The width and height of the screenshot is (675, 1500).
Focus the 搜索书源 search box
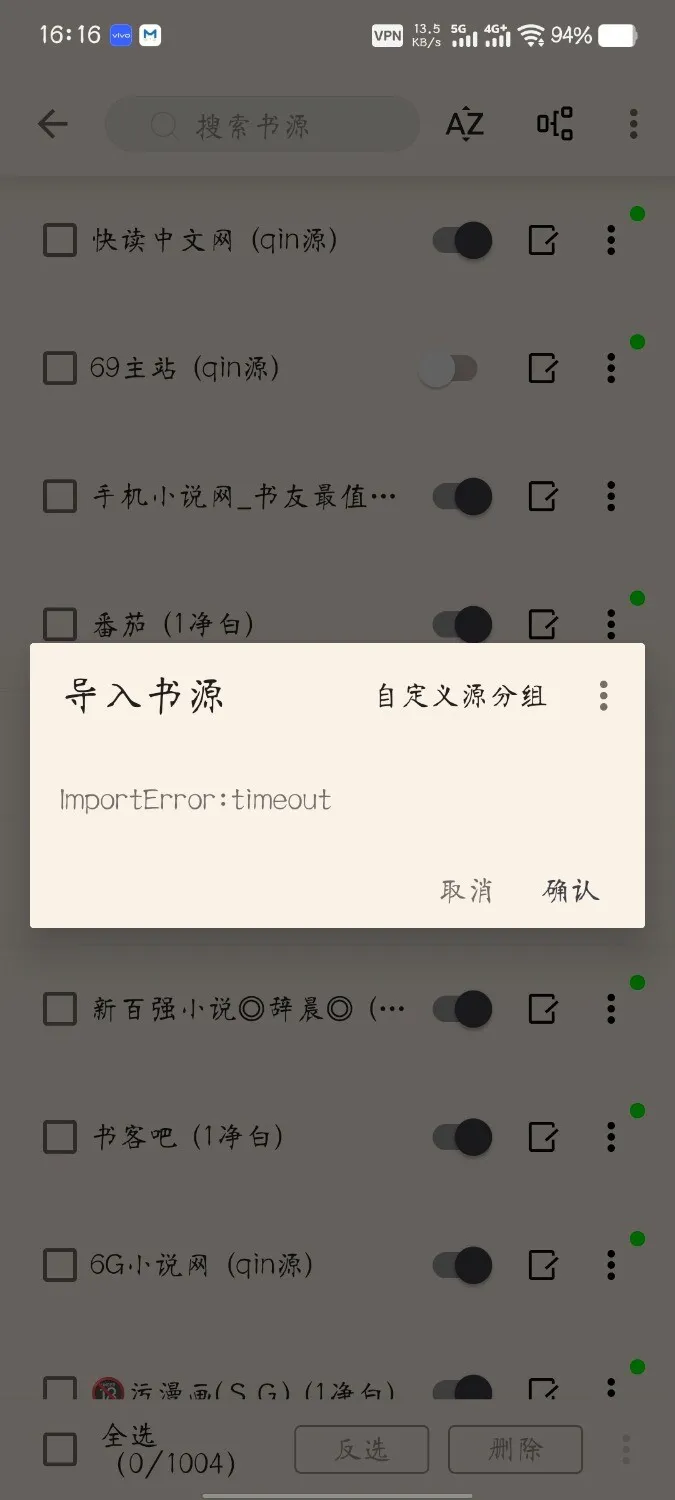click(262, 125)
